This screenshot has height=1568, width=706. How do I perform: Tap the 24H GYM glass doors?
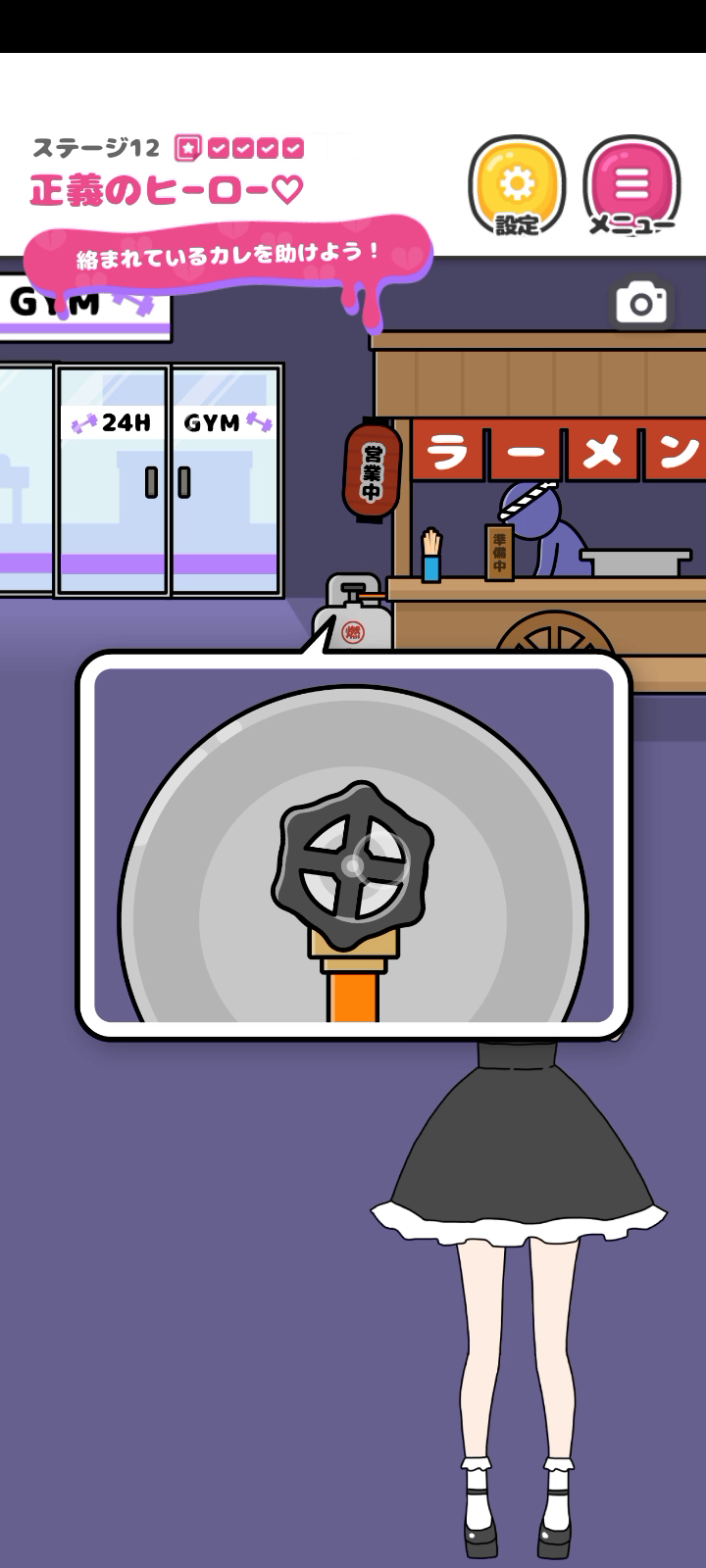[x=169, y=480]
